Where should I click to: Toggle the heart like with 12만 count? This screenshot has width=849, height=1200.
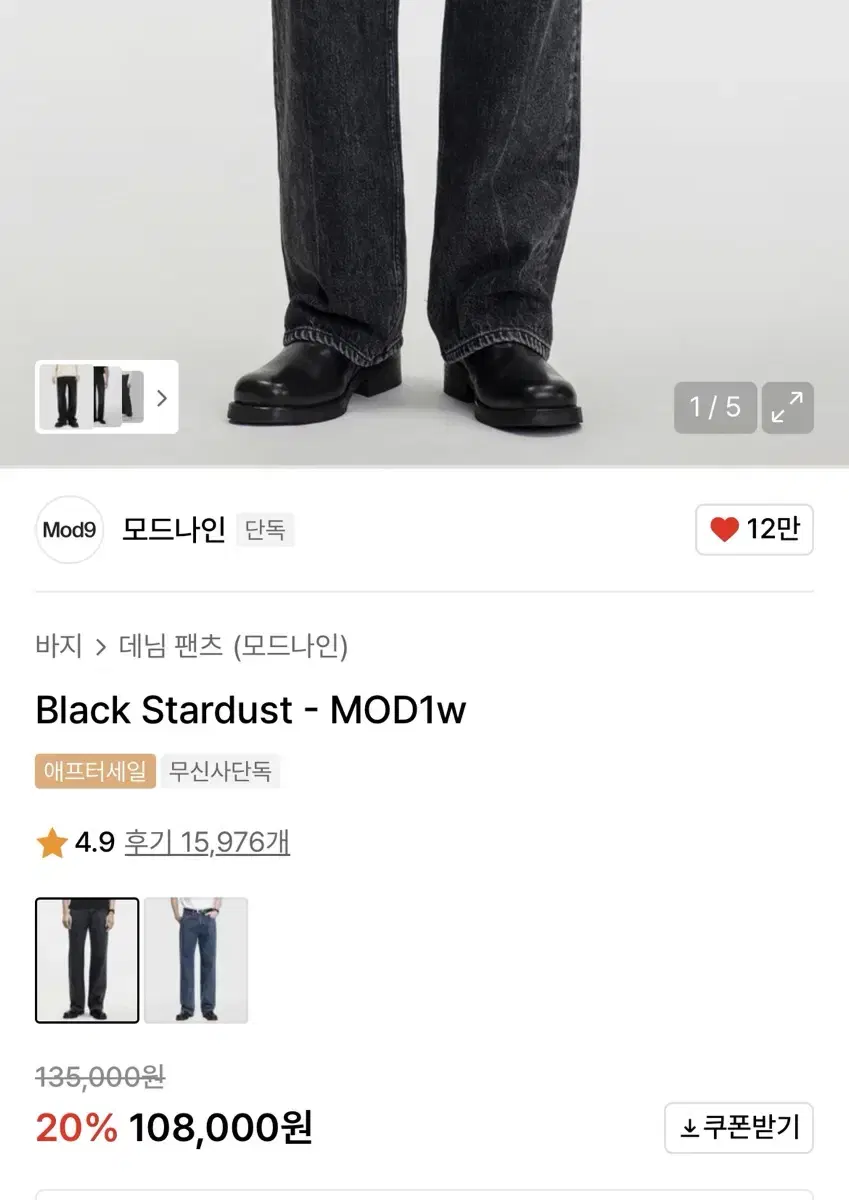753,530
